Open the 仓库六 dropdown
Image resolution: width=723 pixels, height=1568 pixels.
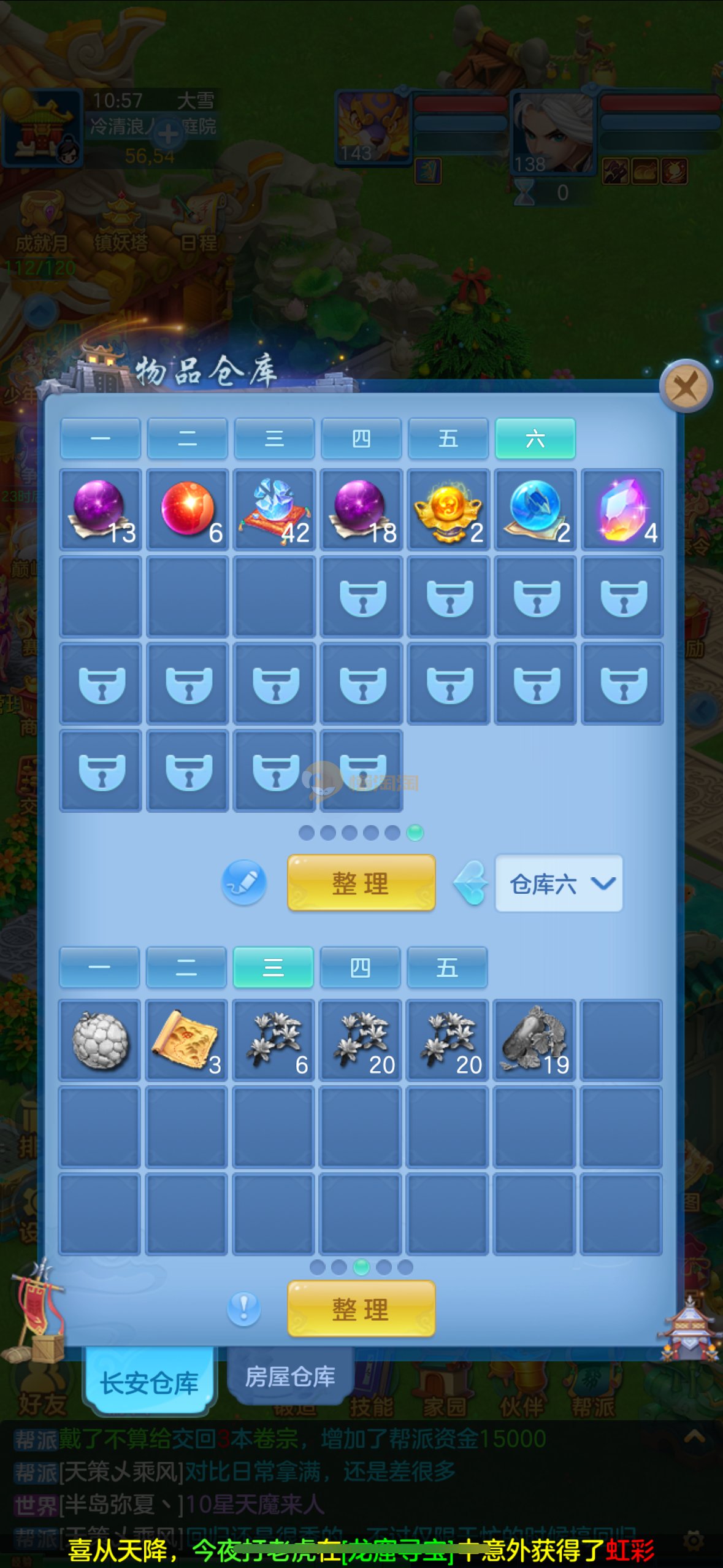click(x=559, y=883)
